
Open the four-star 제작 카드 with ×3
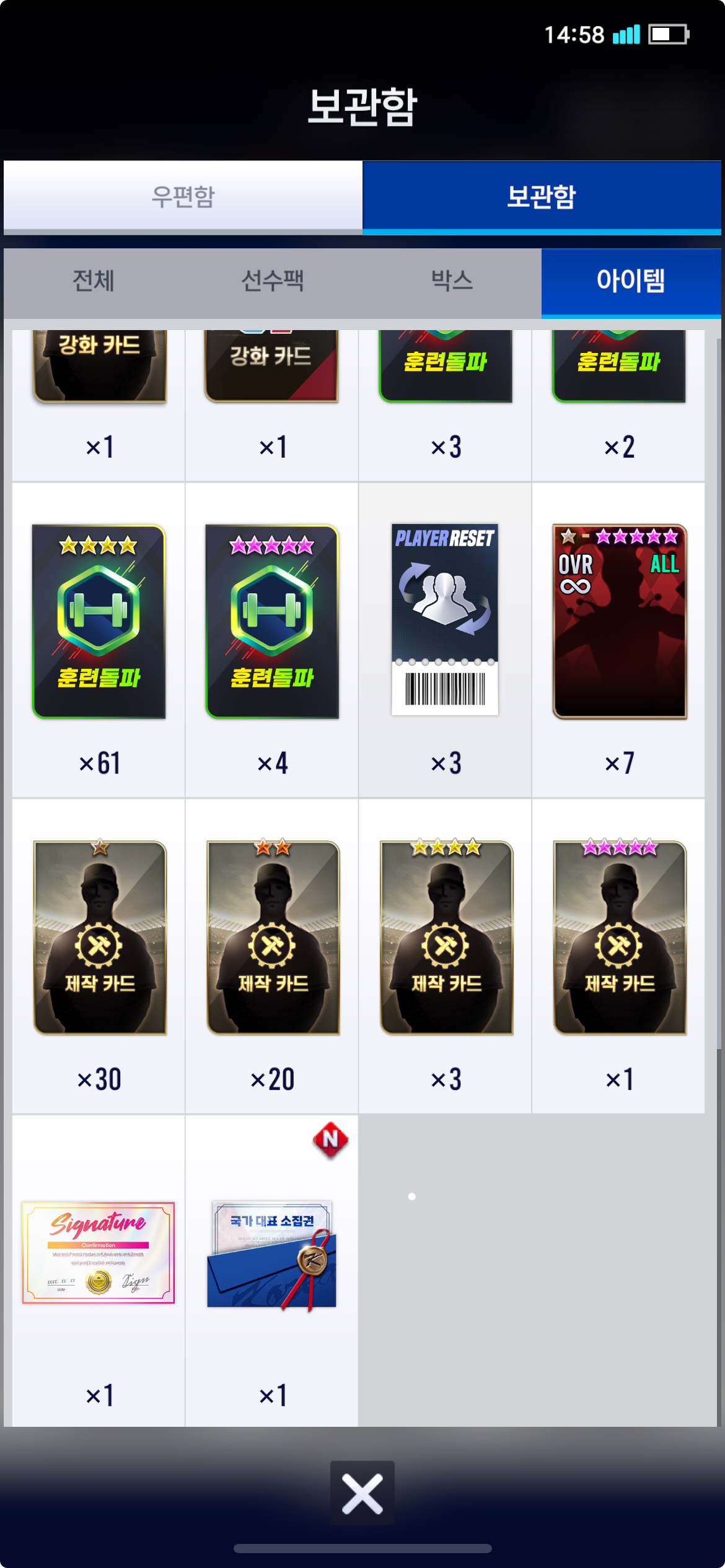click(x=446, y=938)
